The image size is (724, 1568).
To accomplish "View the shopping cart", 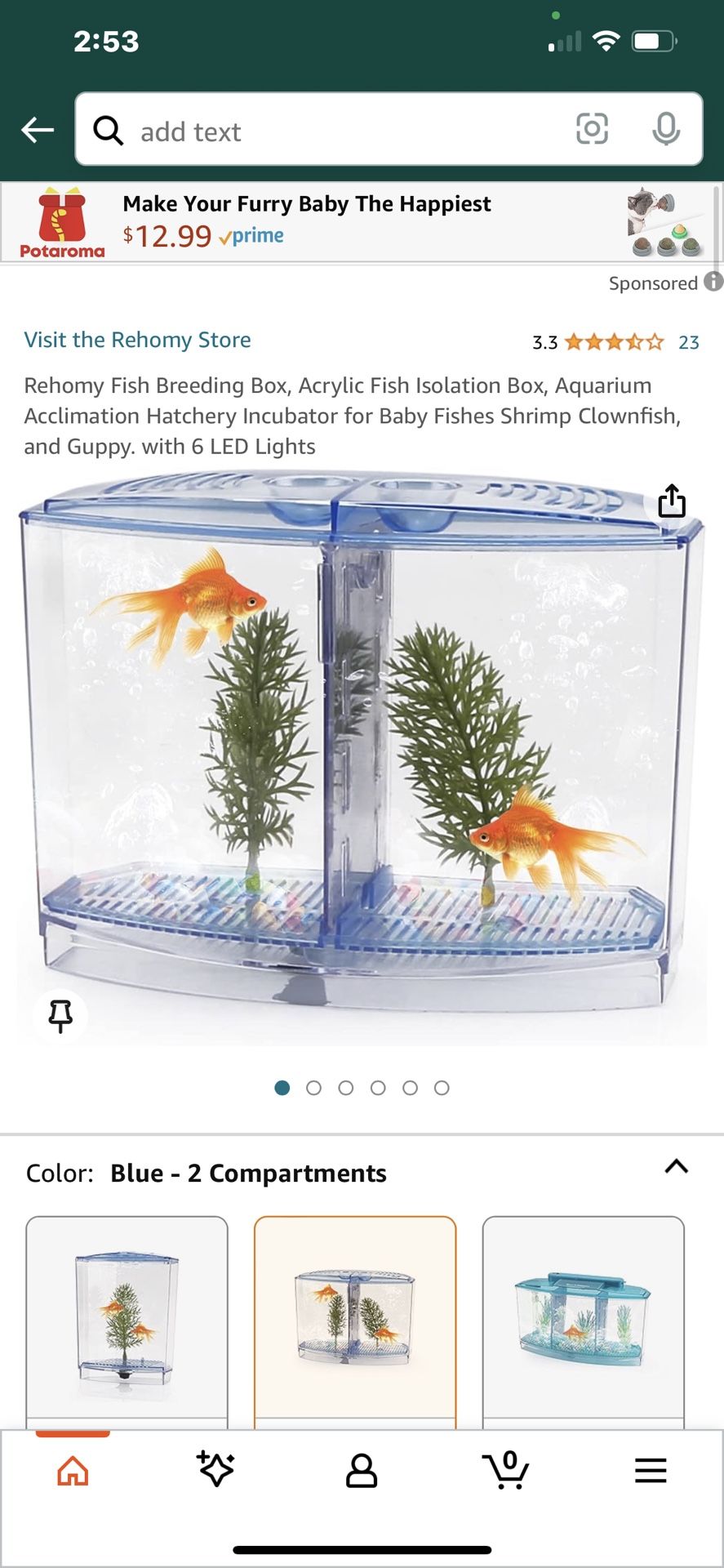I will click(x=505, y=1471).
